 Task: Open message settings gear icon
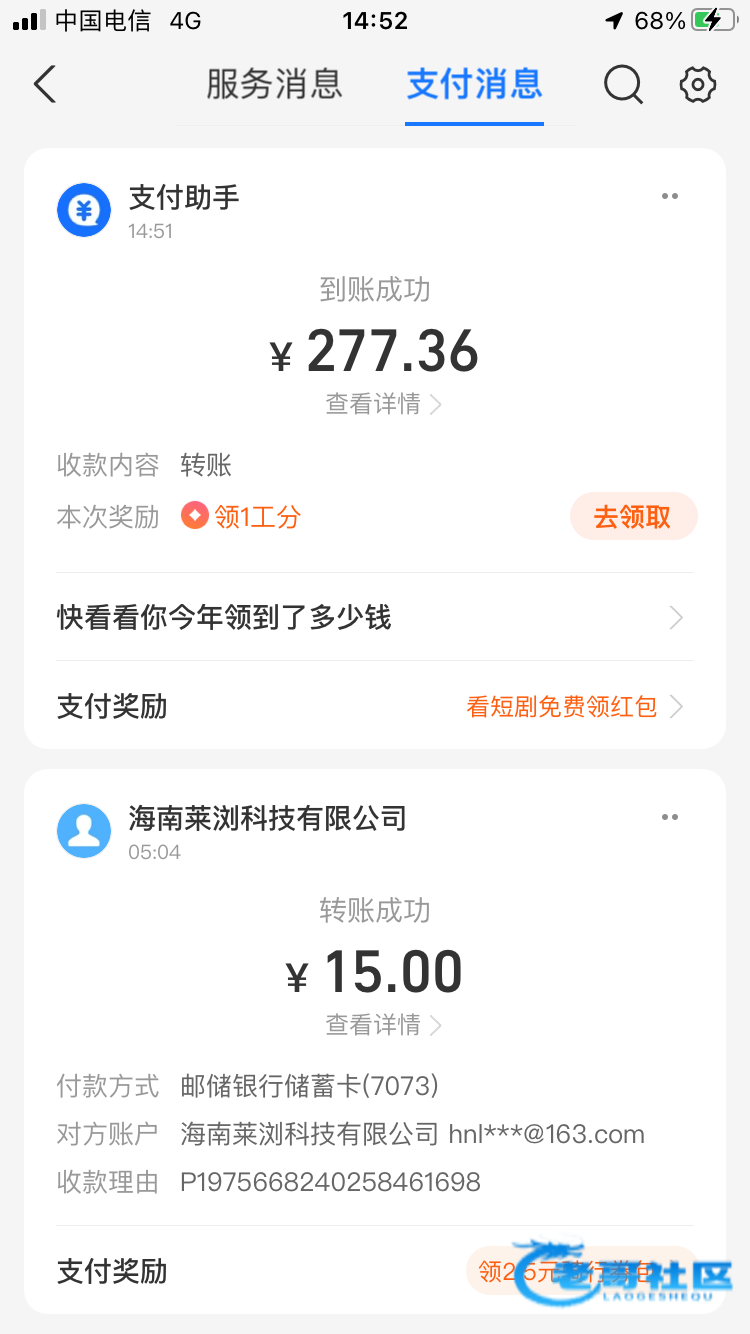point(698,85)
